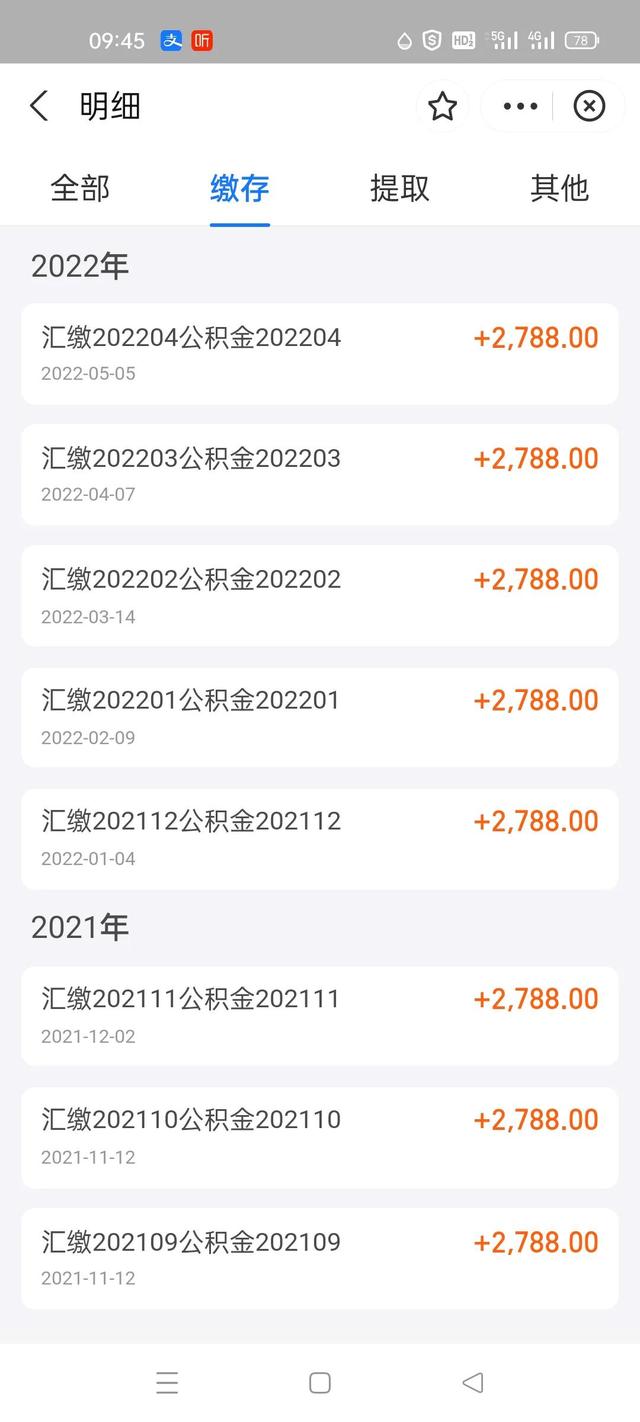Viewport: 640px width, 1422px height.
Task: Switch to the 提取 tab
Action: point(400,188)
